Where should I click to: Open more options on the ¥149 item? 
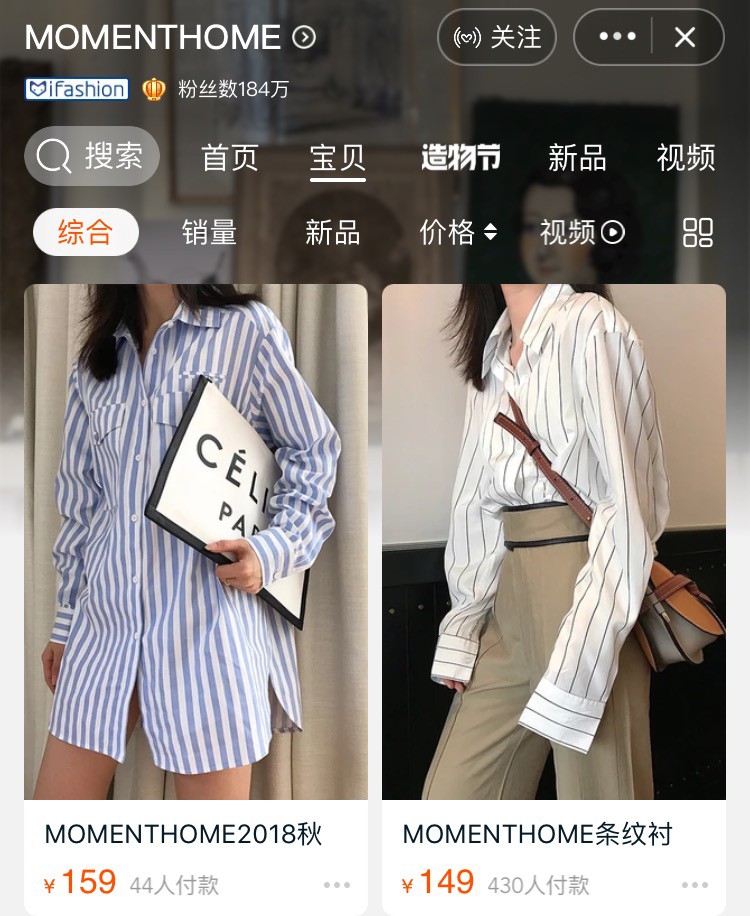coord(695,885)
